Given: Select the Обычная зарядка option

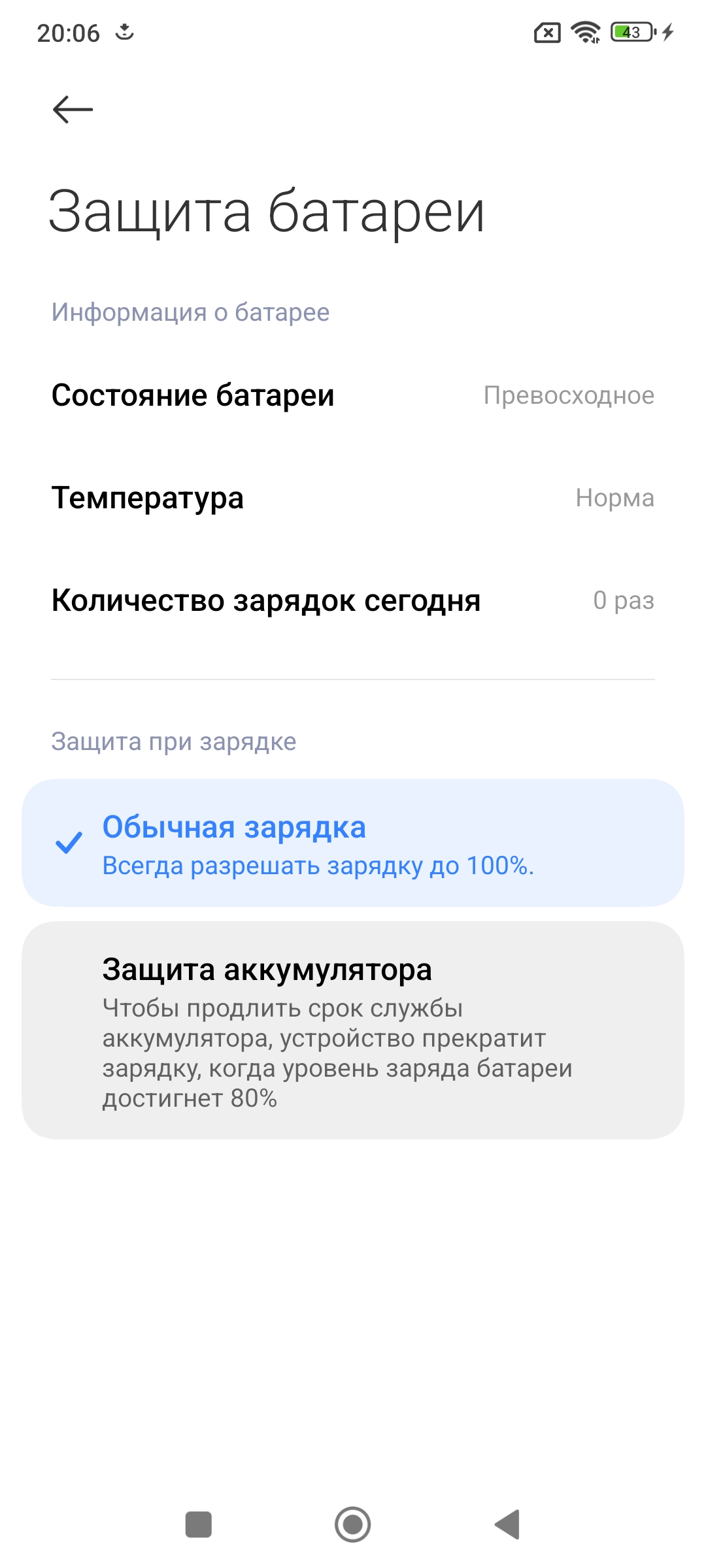Looking at the screenshot, I should click(x=353, y=842).
